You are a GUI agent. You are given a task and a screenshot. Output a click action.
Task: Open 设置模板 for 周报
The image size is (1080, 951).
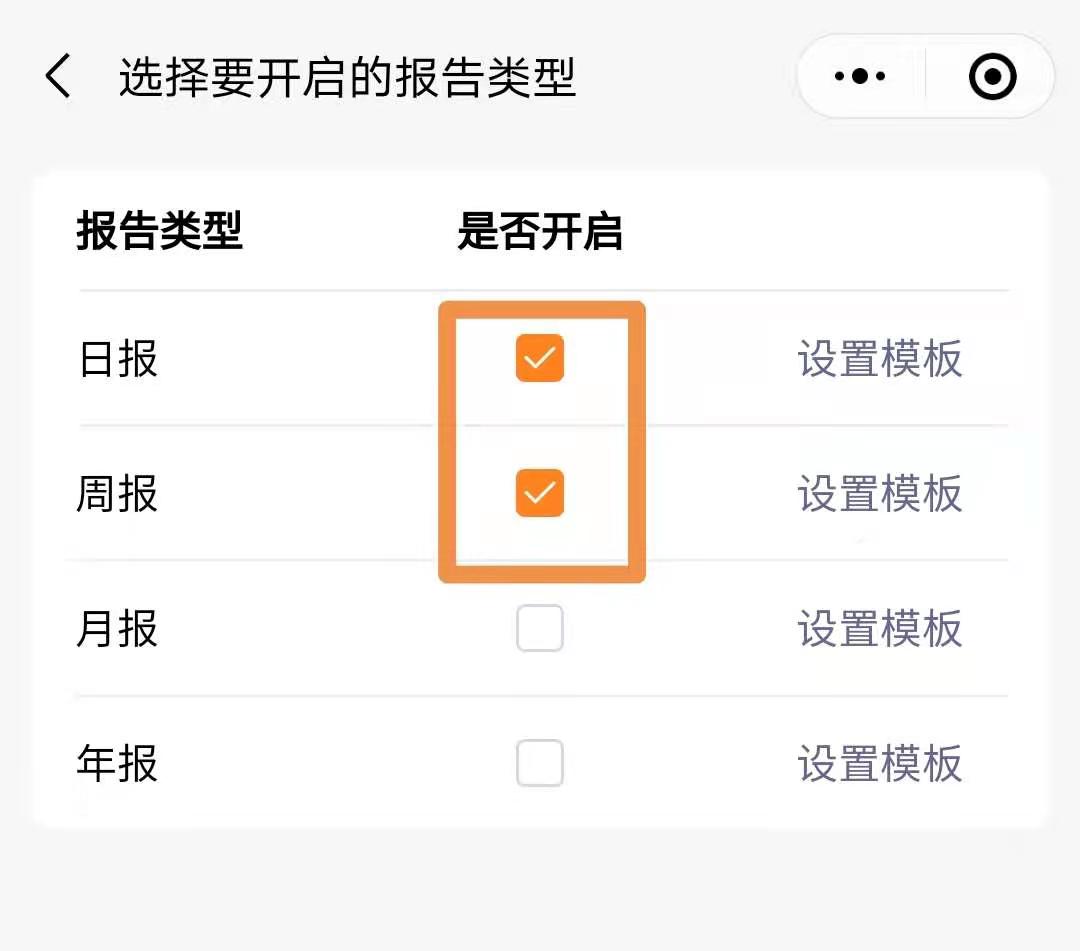click(x=880, y=494)
